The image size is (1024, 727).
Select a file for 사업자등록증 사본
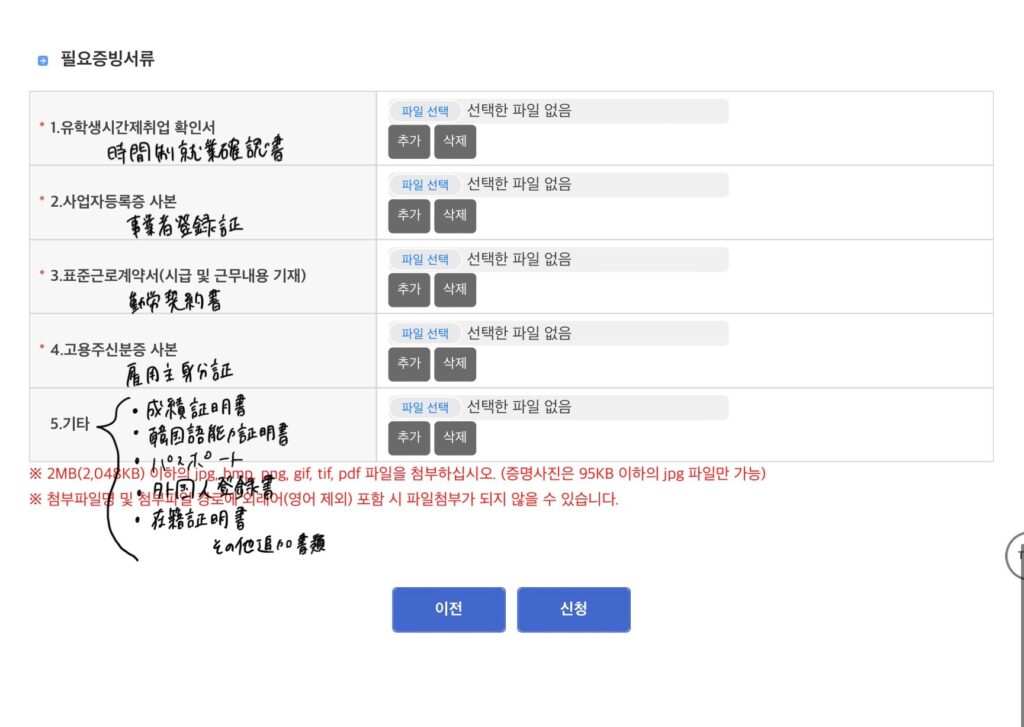tap(425, 185)
